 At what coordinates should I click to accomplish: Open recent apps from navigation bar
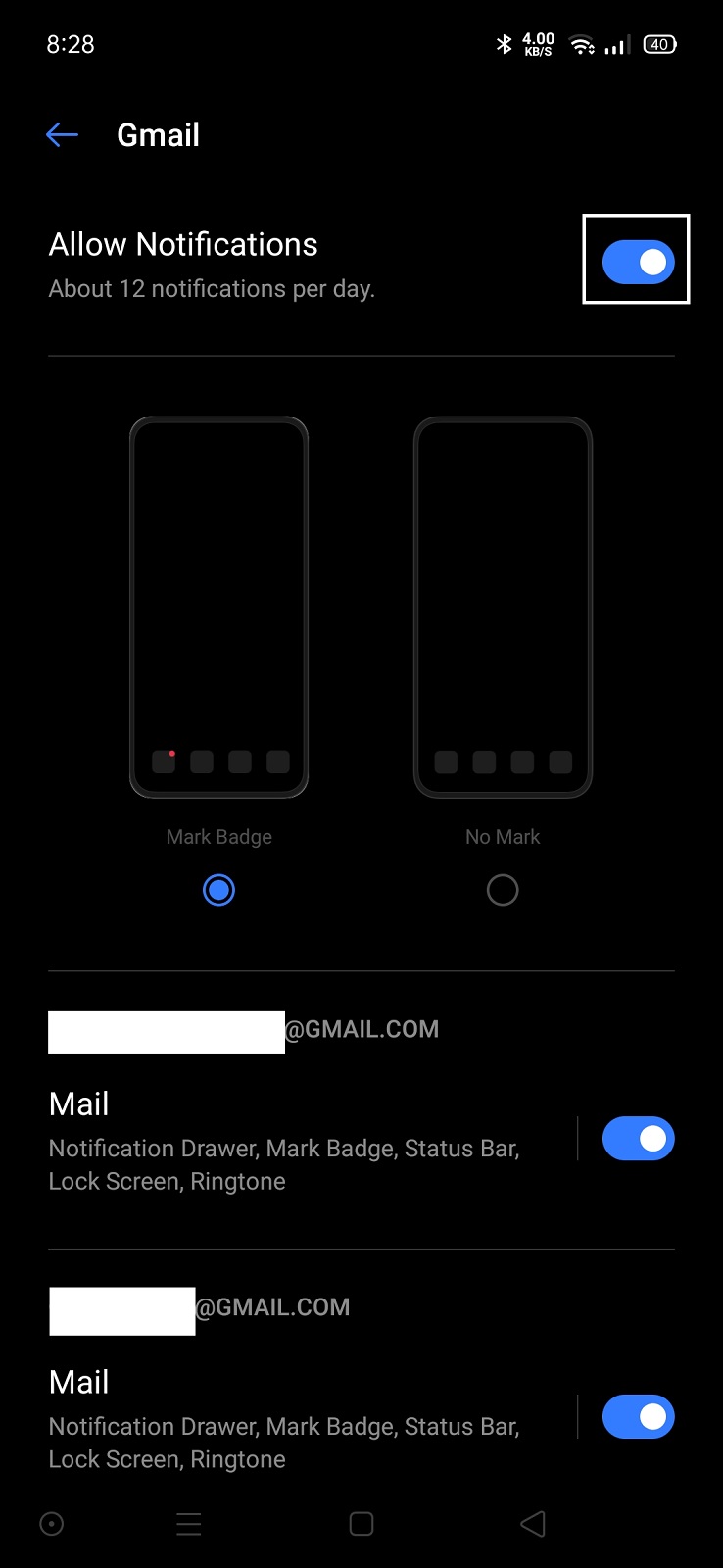188,1524
